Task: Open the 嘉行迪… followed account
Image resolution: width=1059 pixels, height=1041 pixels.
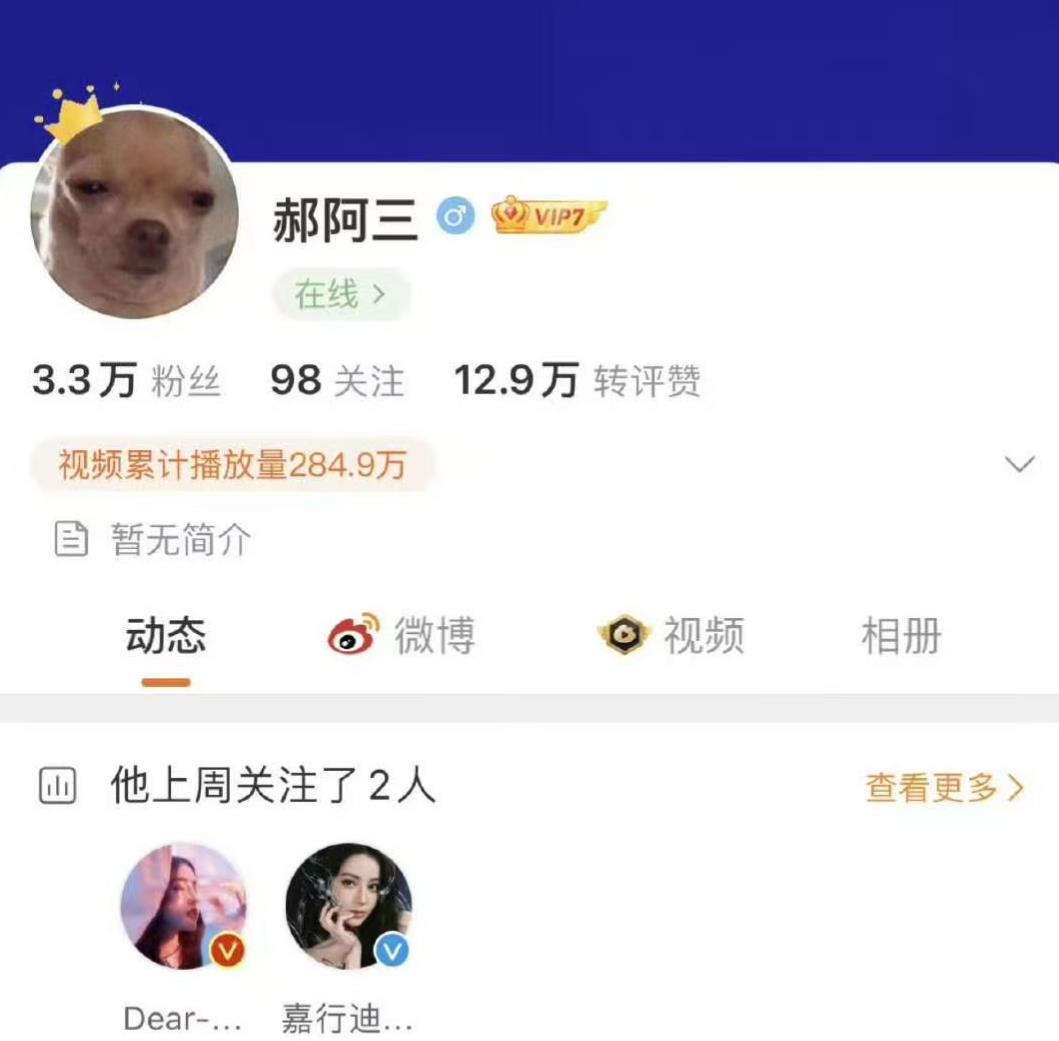Action: click(x=348, y=907)
